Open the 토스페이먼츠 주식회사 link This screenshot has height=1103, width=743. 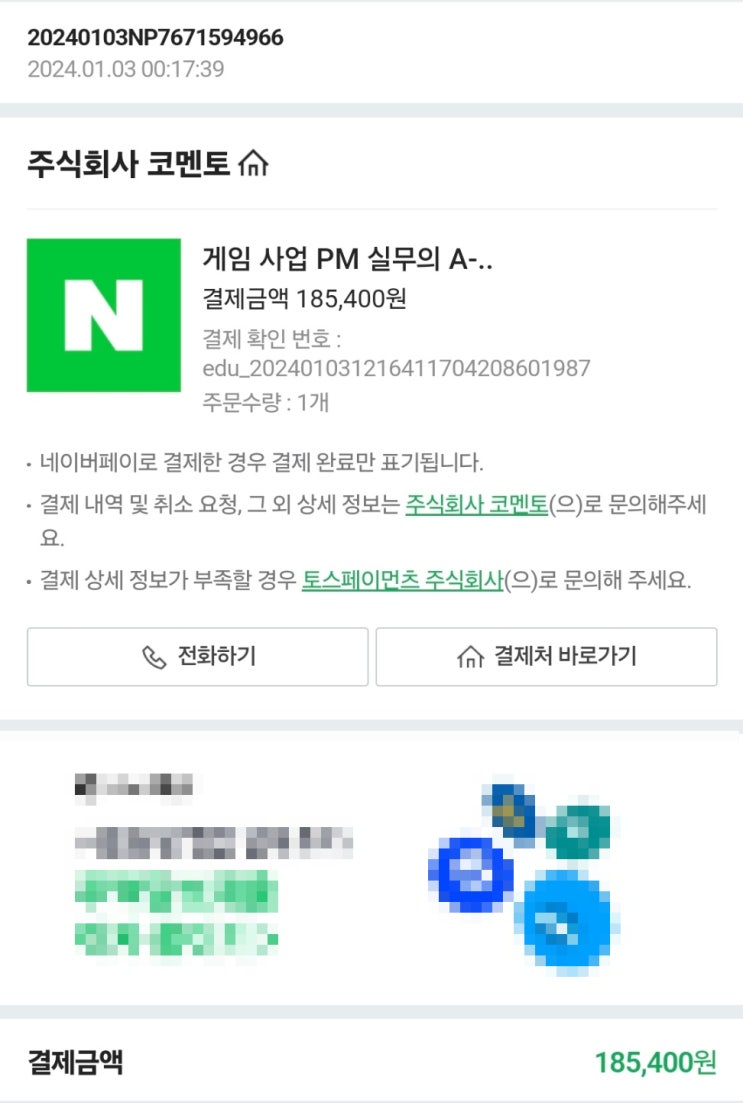pyautogui.click(x=401, y=581)
